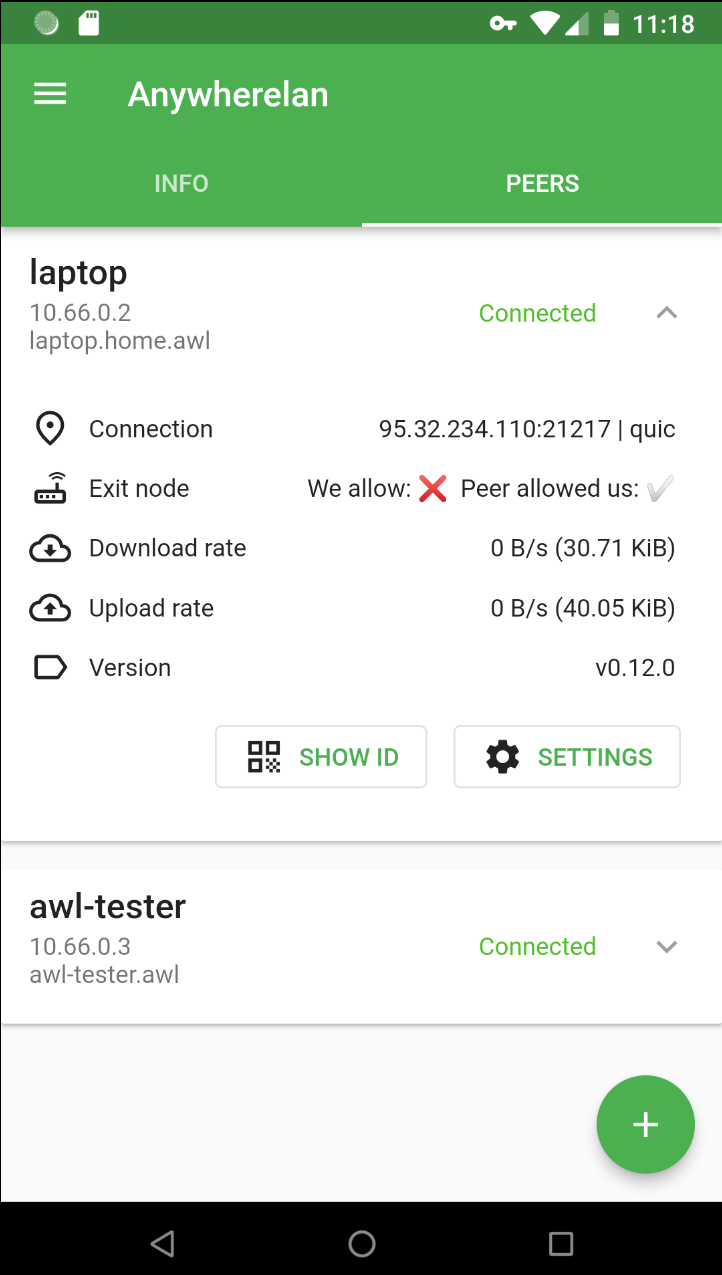This screenshot has height=1275, width=722.
Task: Click the Version tag icon
Action: tap(50, 667)
